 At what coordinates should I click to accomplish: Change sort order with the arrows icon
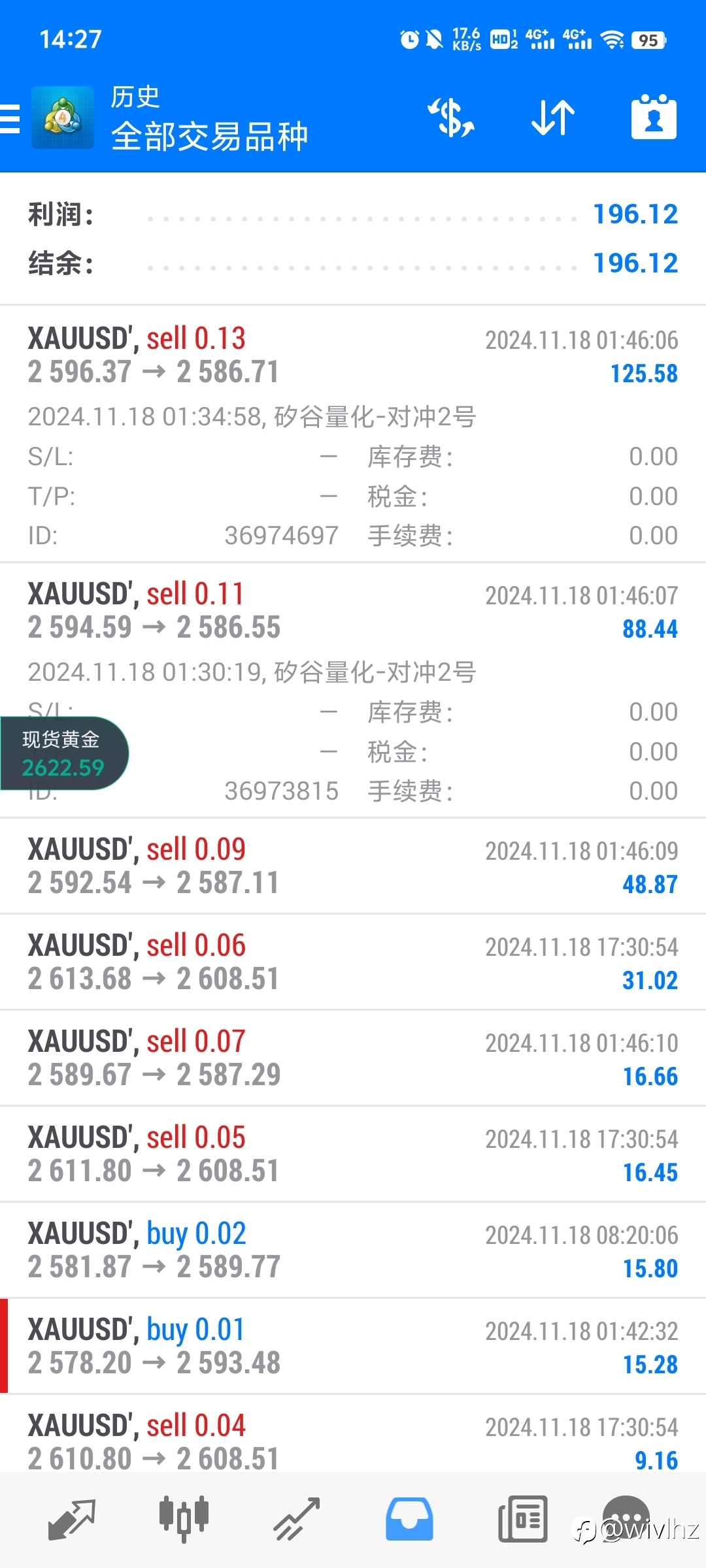553,118
